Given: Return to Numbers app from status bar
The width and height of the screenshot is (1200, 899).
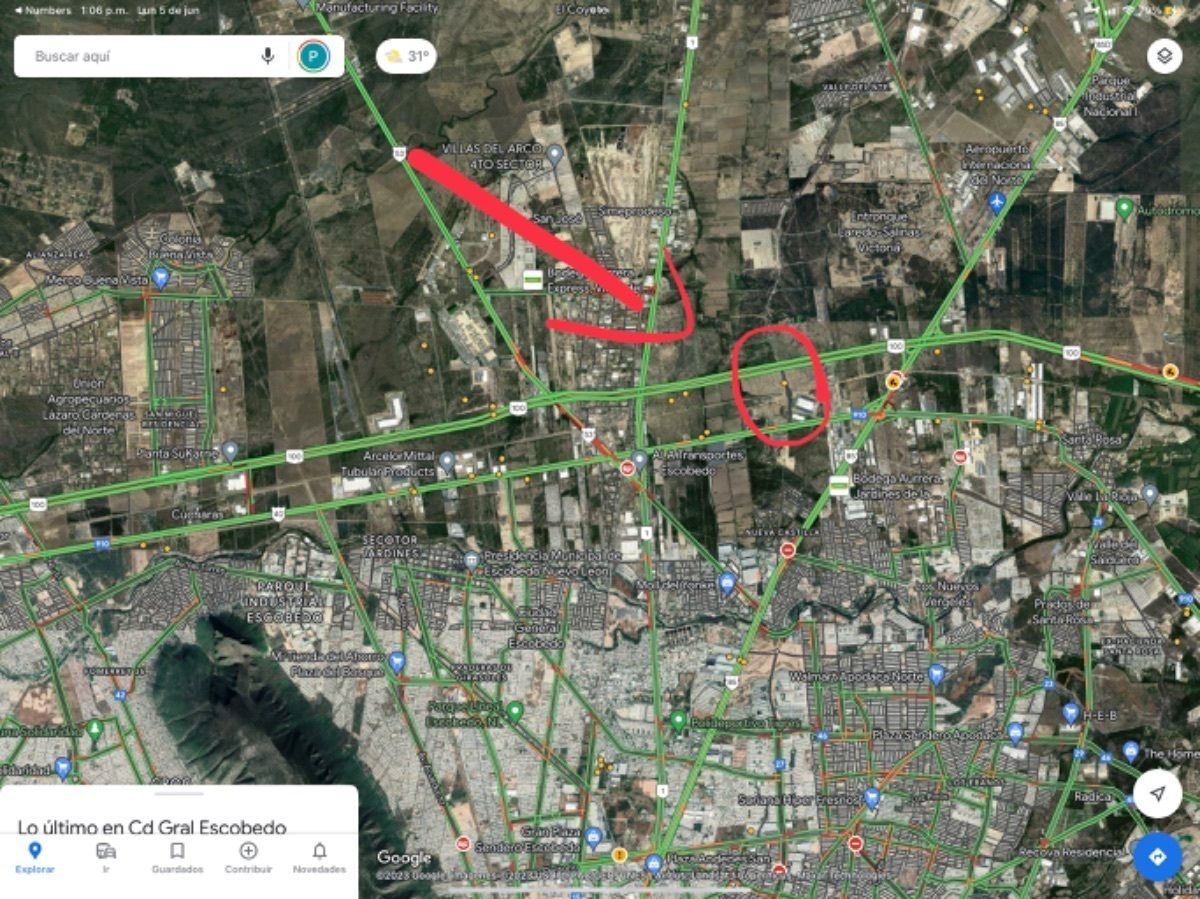Looking at the screenshot, I should pos(42,10).
